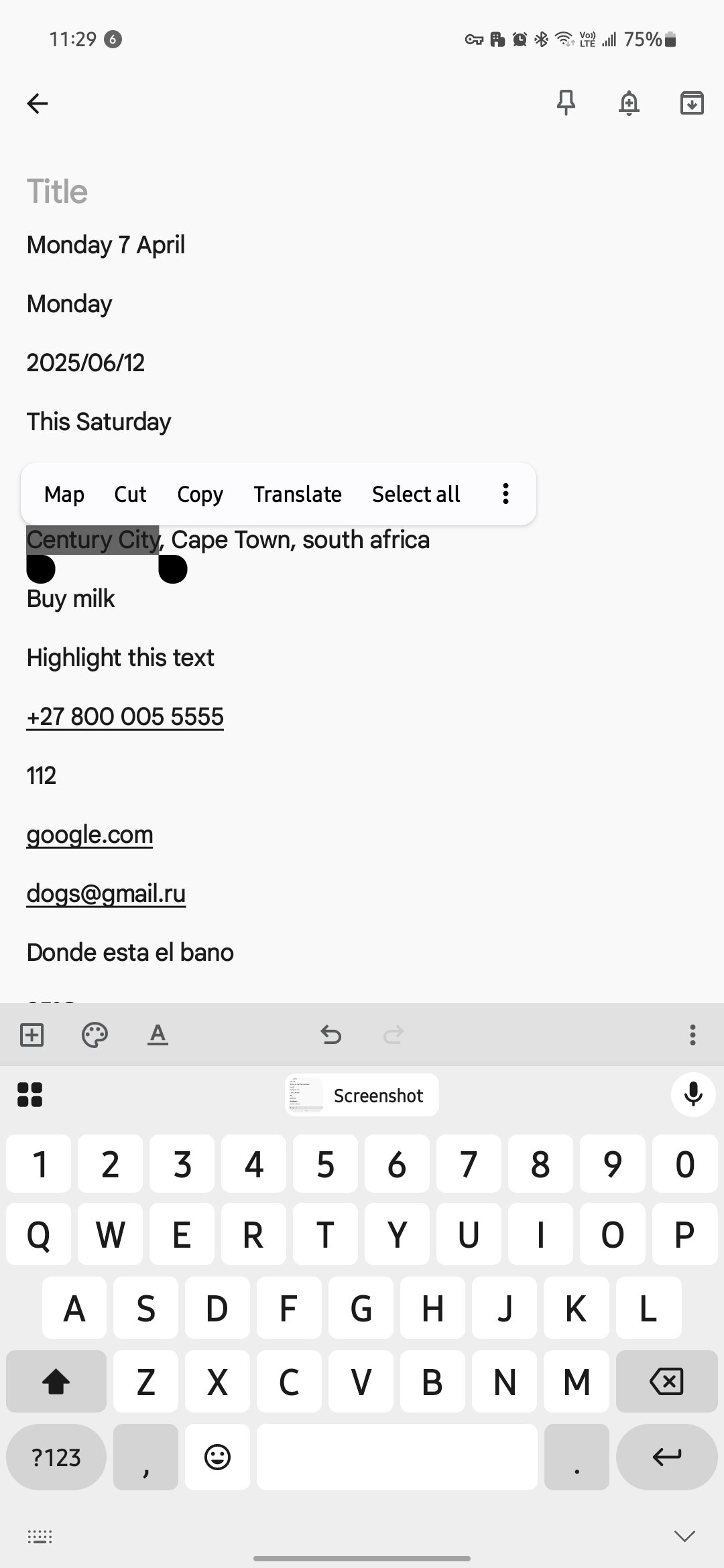Add a reminder to this note
724x1568 pixels.
pos(629,103)
